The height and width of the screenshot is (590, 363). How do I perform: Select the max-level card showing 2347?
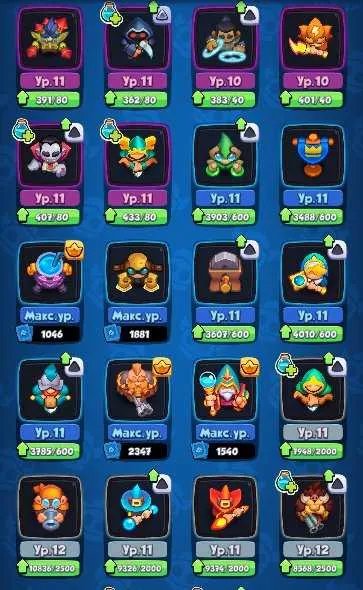click(138, 409)
